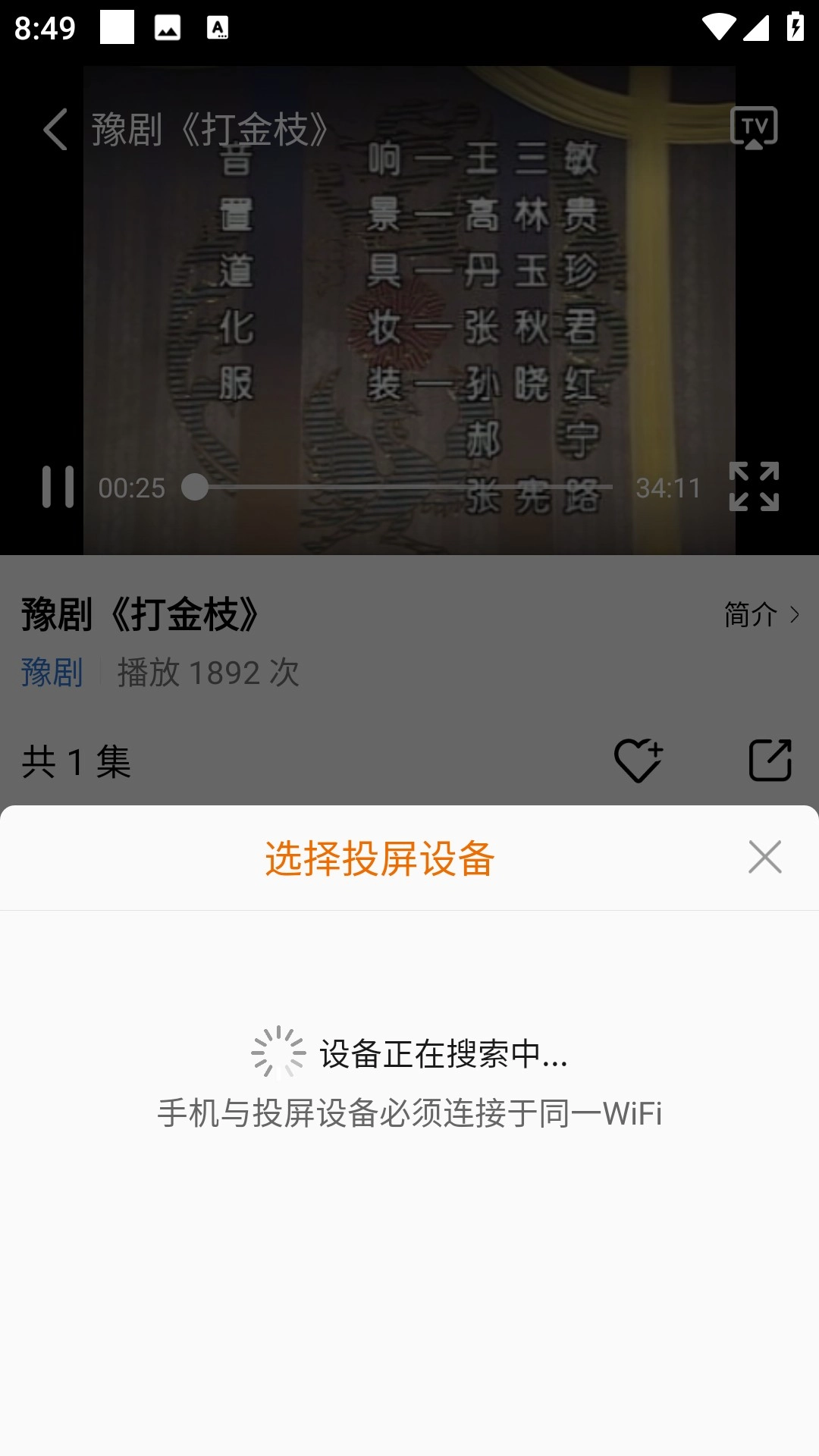This screenshot has width=819, height=1456.
Task: Add this video to favorites
Action: [638, 760]
